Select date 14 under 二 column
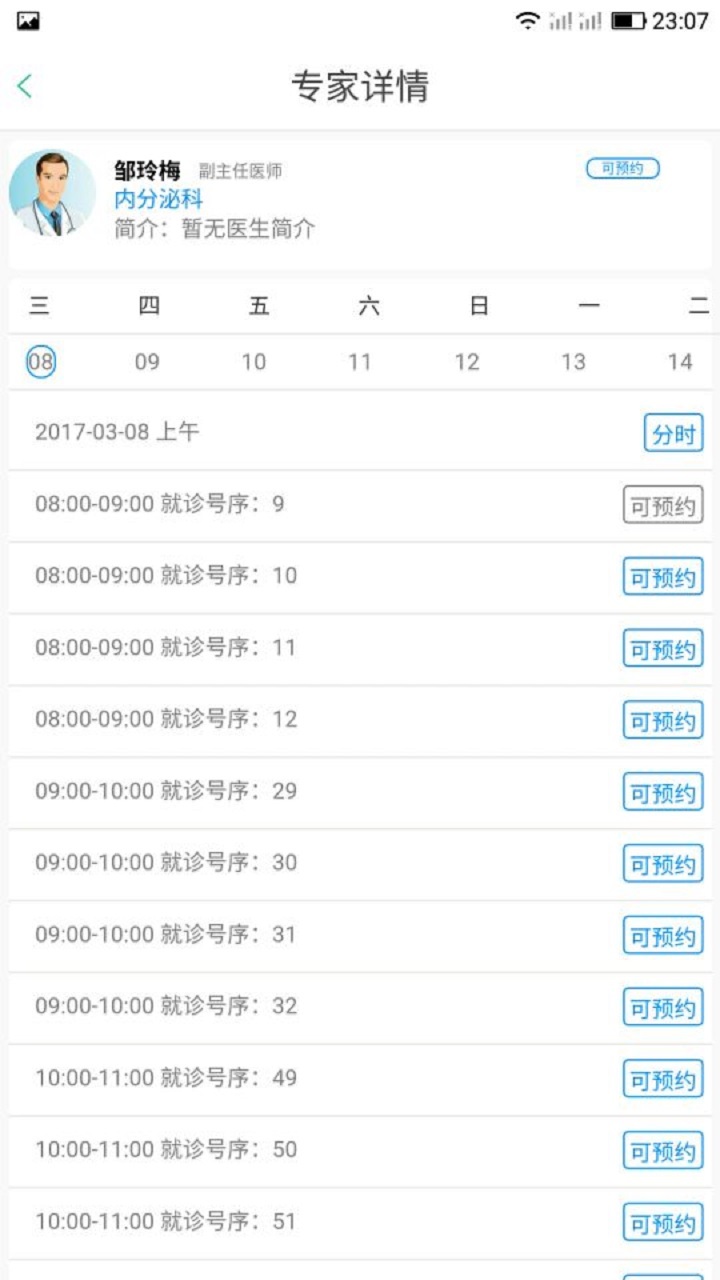The width and height of the screenshot is (720, 1280). (x=681, y=362)
